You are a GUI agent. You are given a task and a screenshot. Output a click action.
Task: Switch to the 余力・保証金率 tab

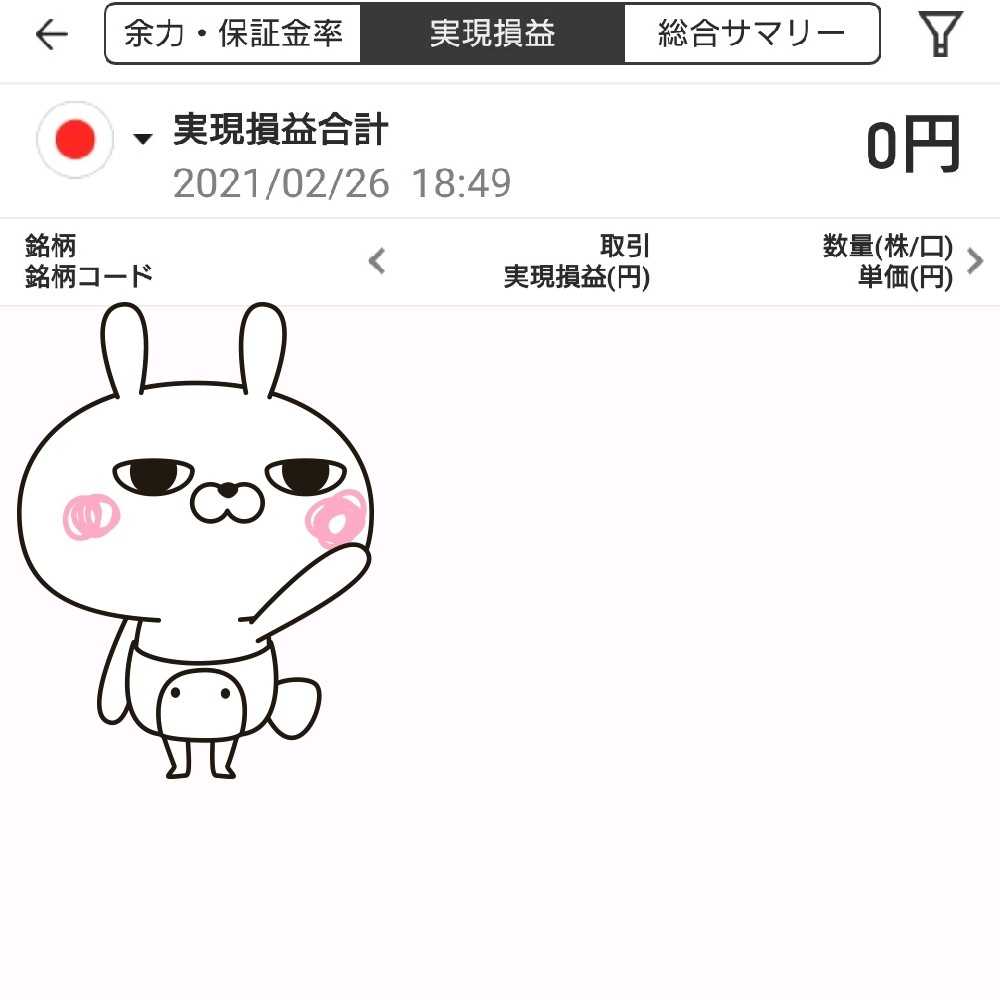233,35
